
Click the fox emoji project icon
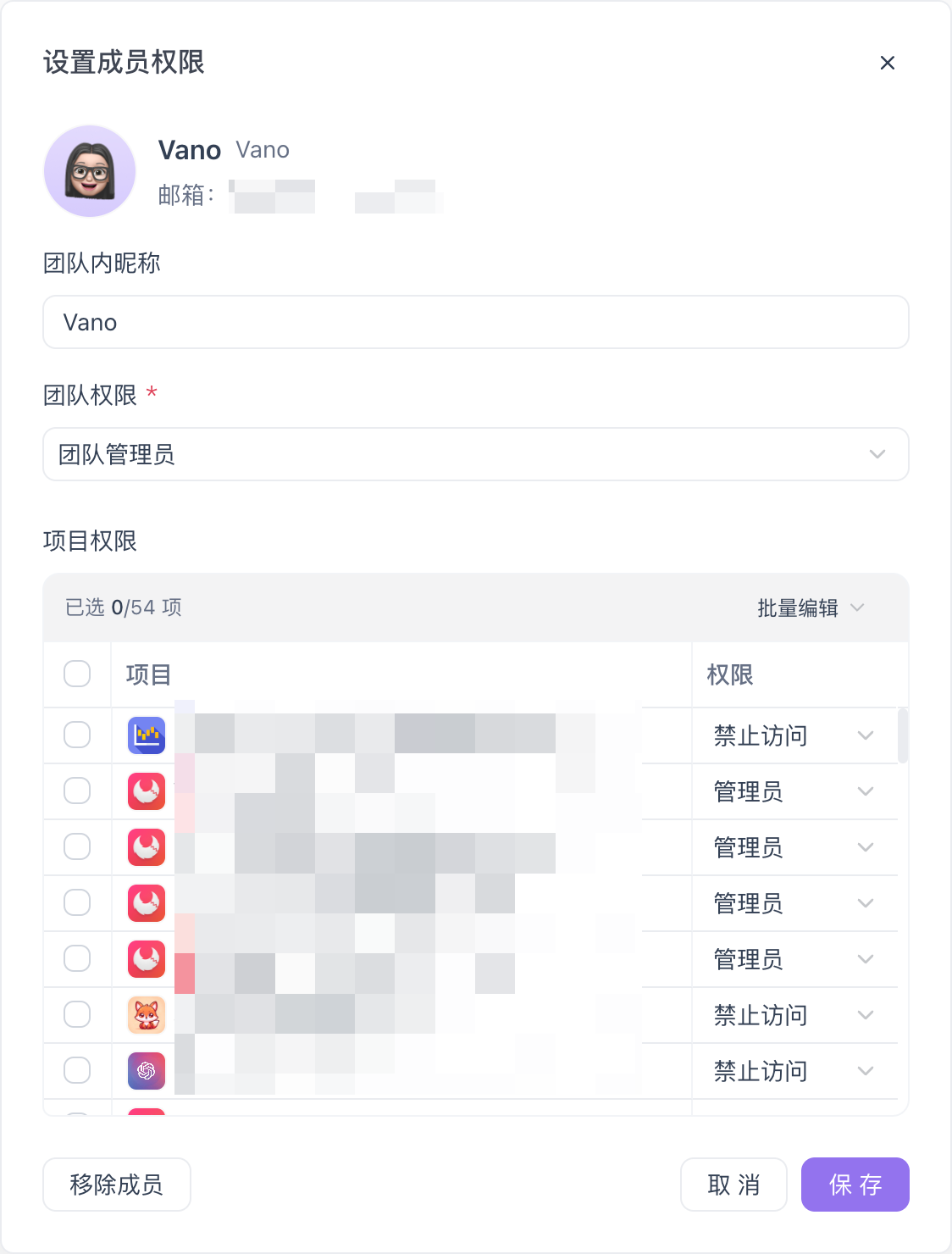click(146, 1014)
